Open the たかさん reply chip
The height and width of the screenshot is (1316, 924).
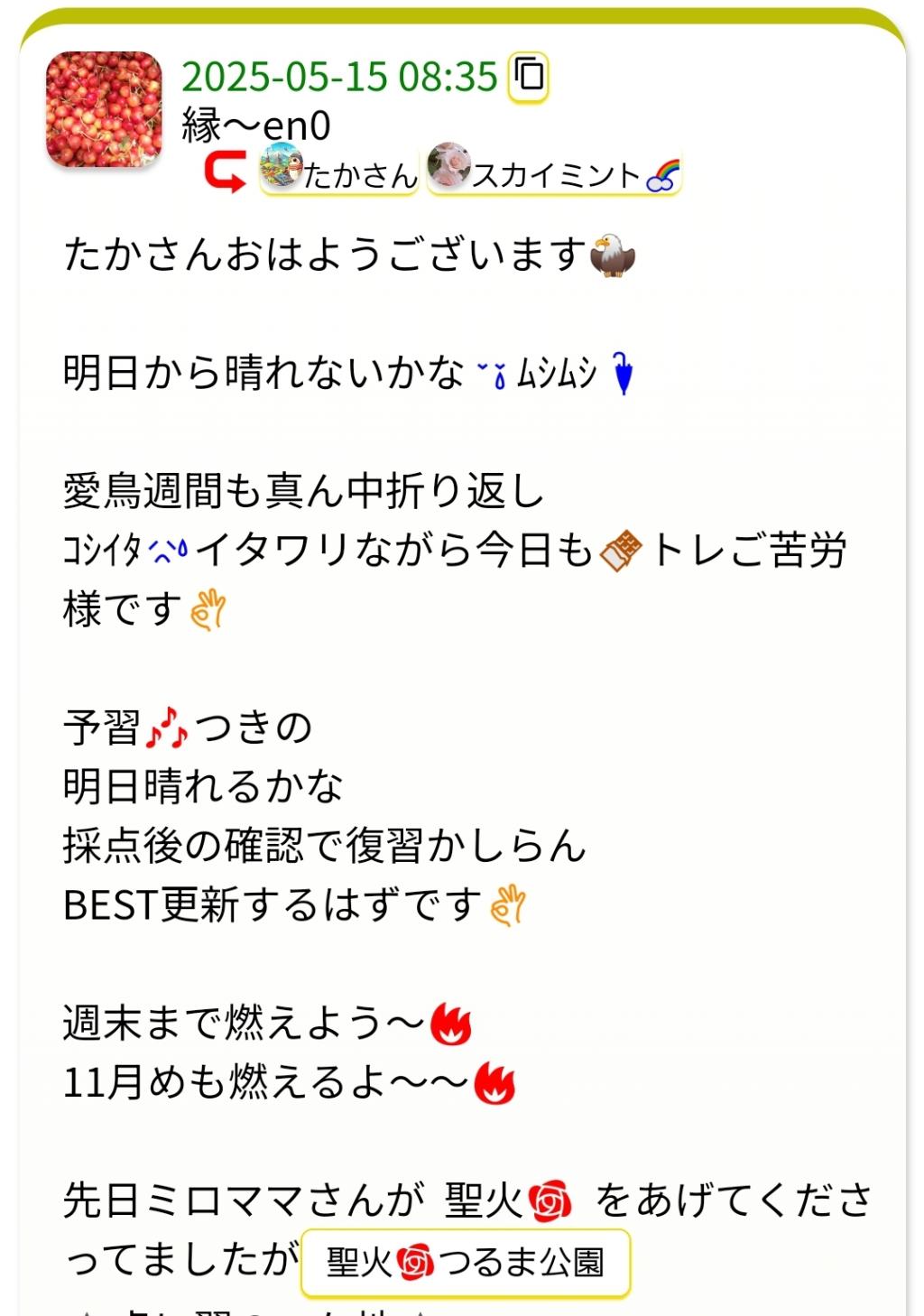tap(340, 171)
